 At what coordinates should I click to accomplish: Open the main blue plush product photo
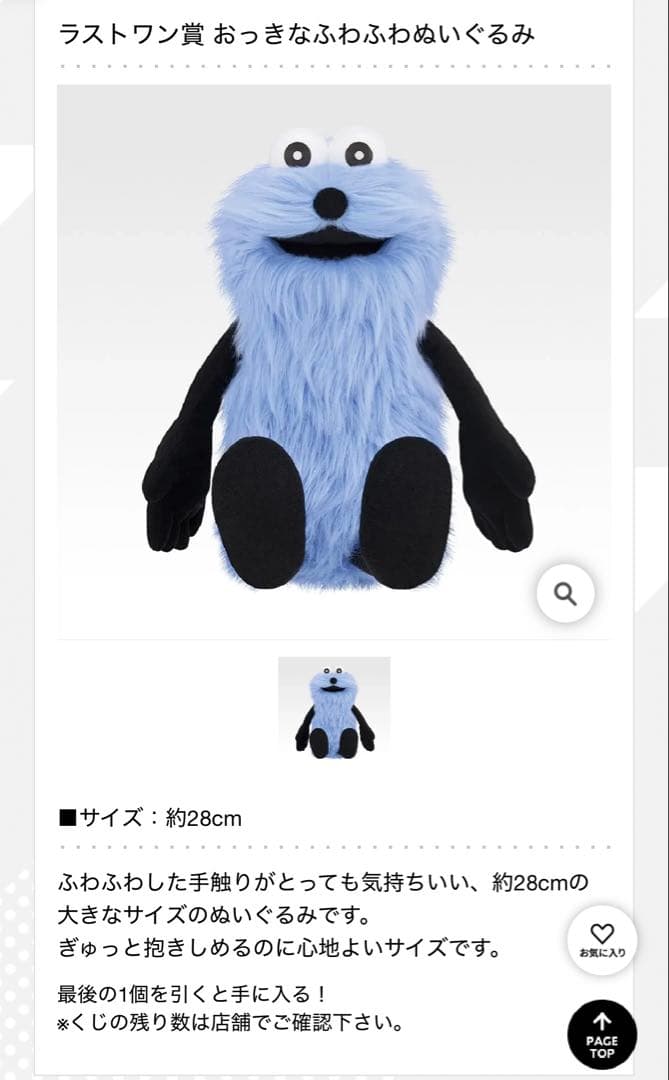pos(334,360)
